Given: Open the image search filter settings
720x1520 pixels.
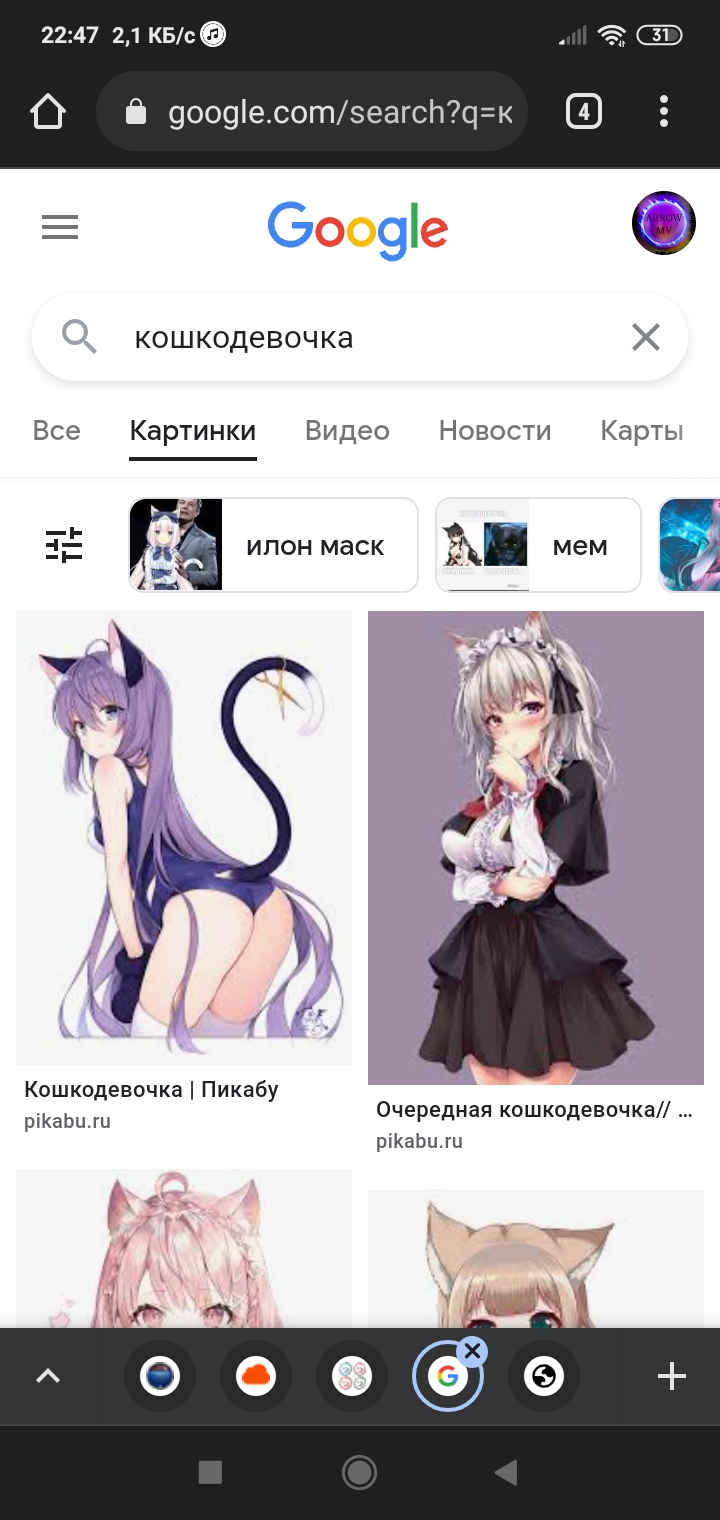Looking at the screenshot, I should coord(65,545).
